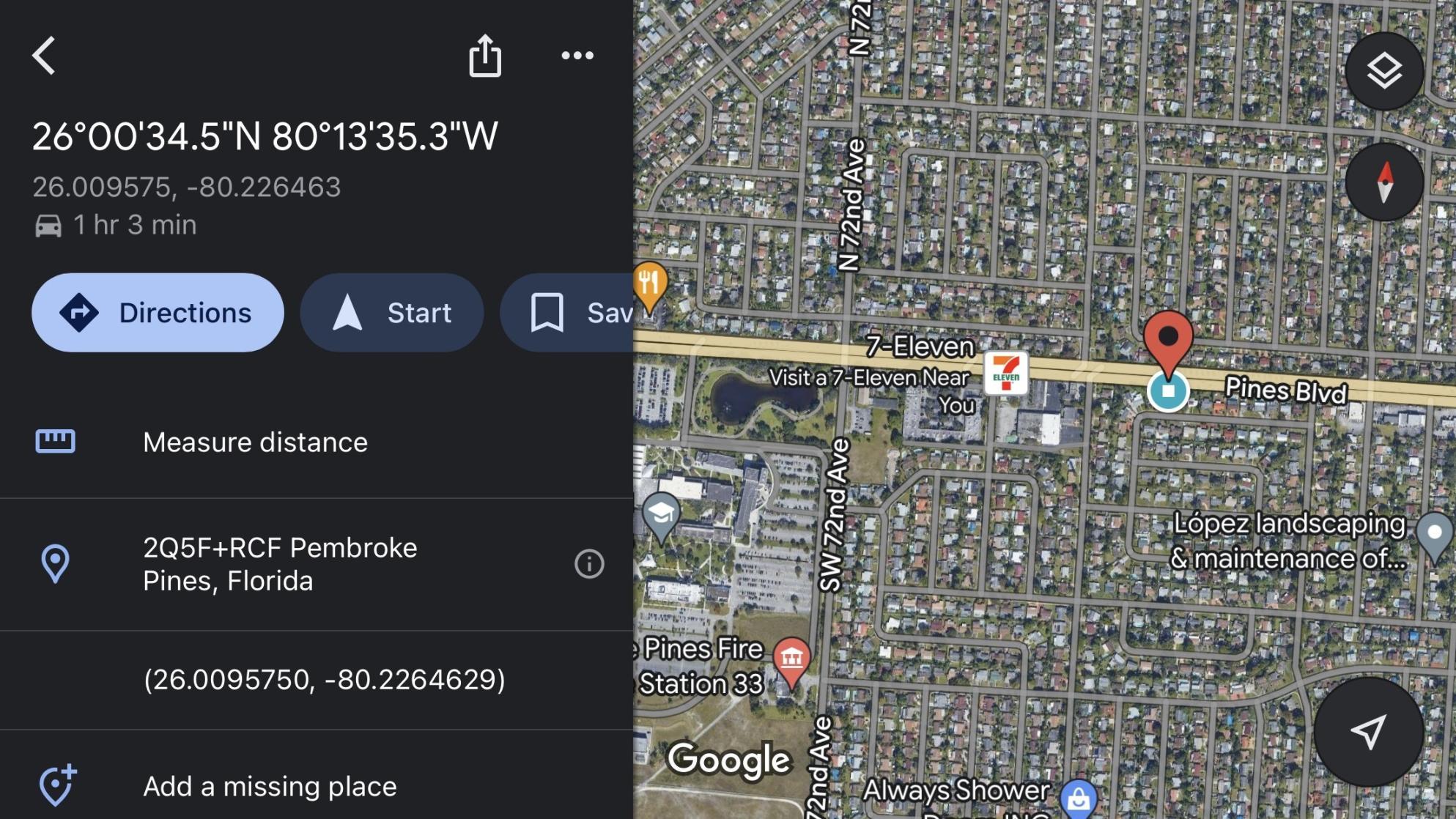The image size is (1456, 819).
Task: Add a missing place
Action: pos(270,787)
